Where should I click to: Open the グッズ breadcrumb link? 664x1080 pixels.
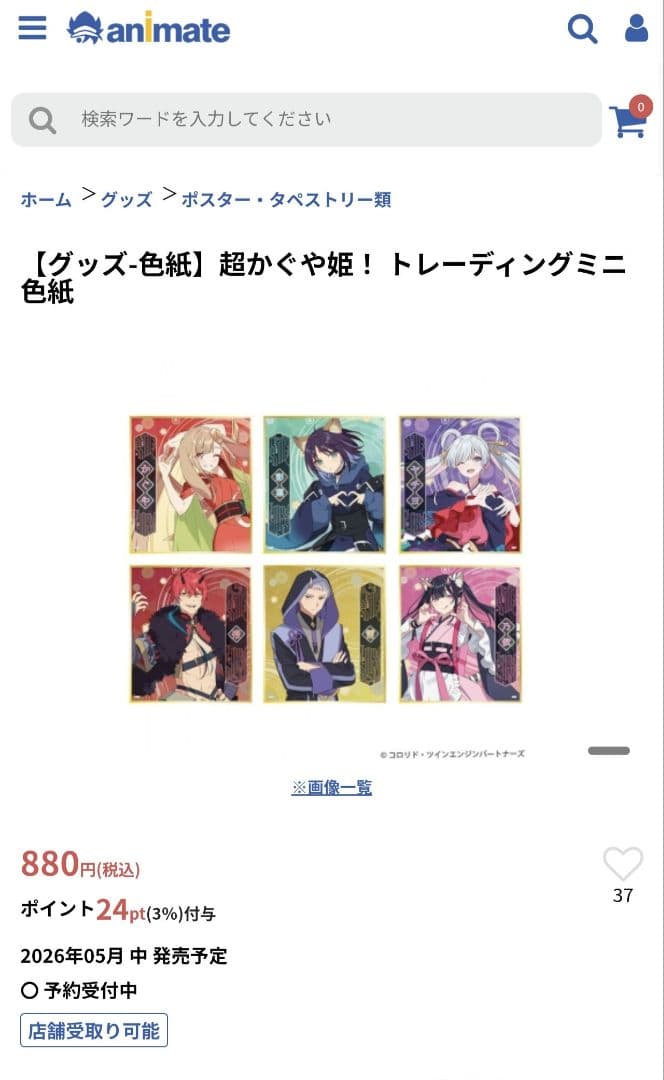click(x=127, y=200)
